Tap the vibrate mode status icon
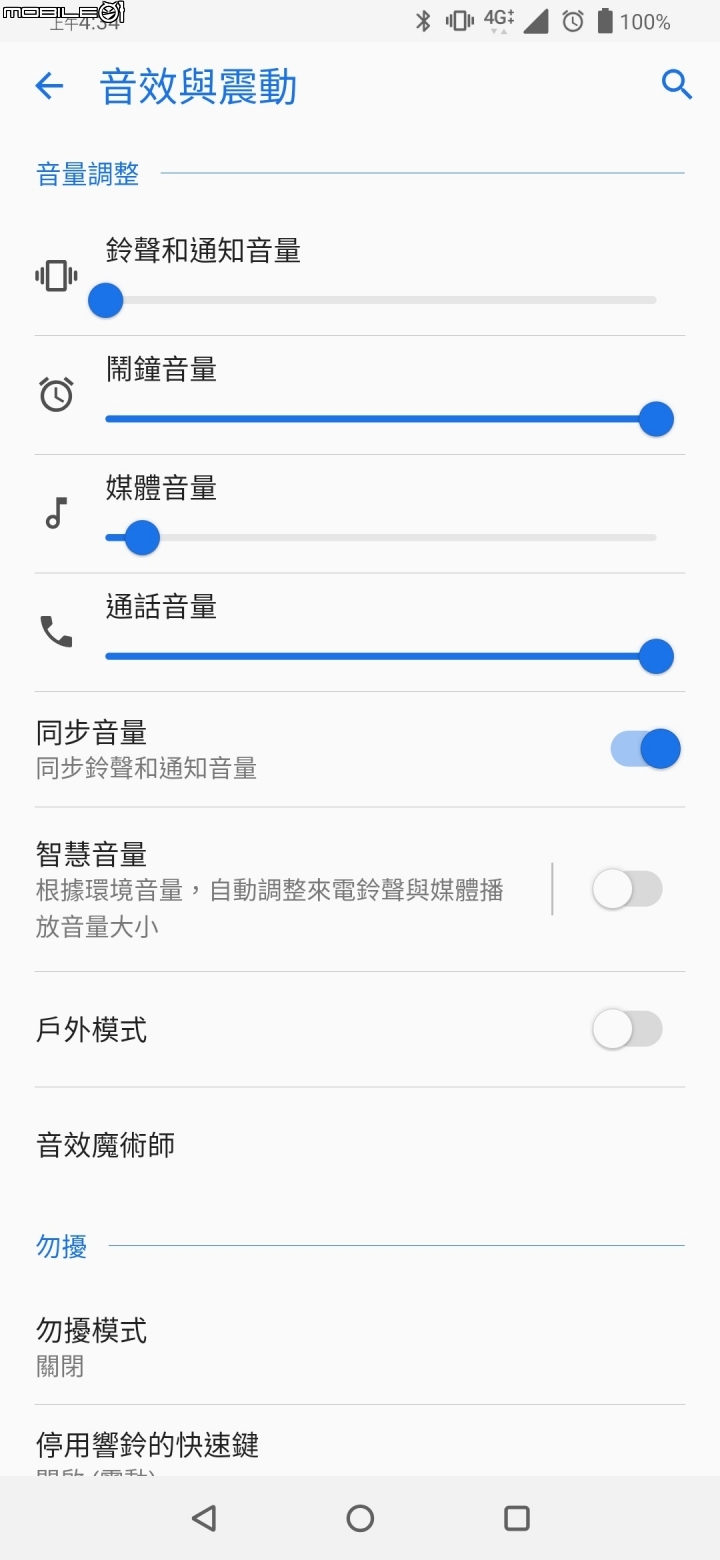Image resolution: width=720 pixels, height=1560 pixels. (458, 20)
